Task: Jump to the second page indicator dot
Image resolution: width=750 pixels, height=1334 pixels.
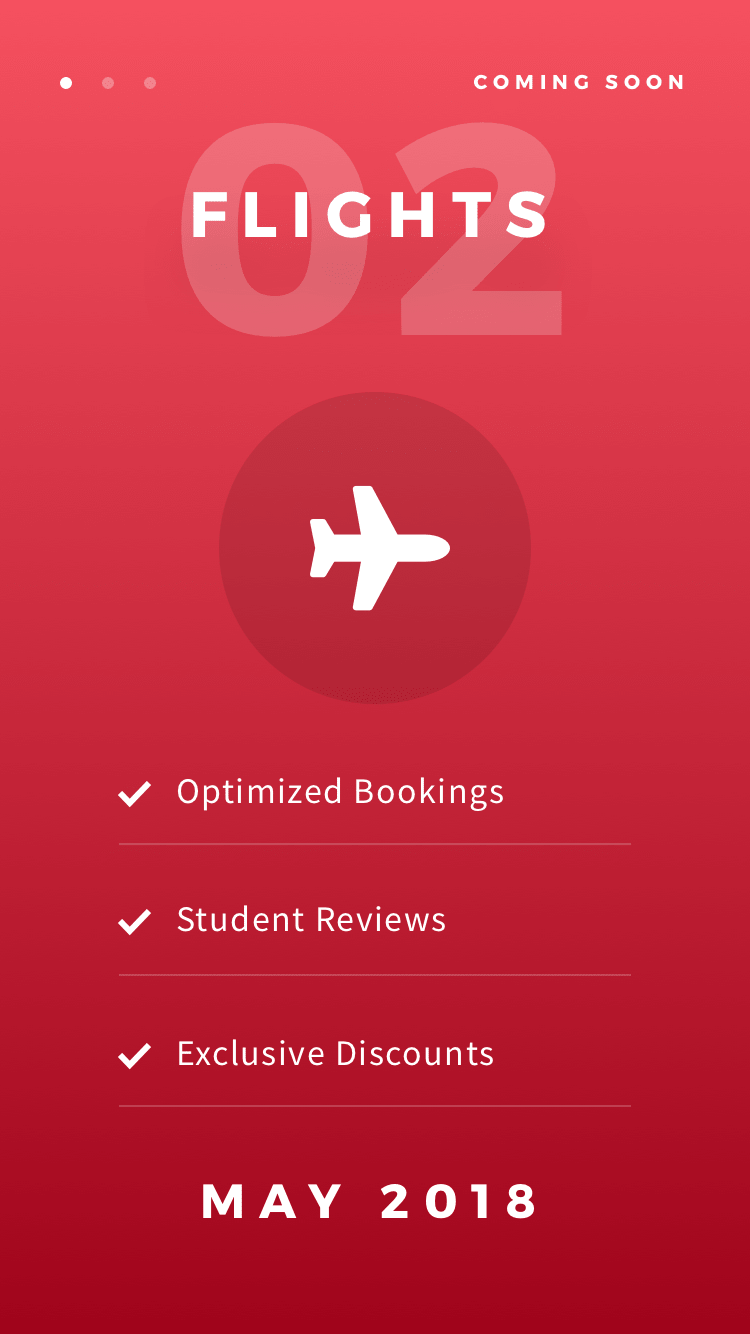Action: tap(108, 83)
